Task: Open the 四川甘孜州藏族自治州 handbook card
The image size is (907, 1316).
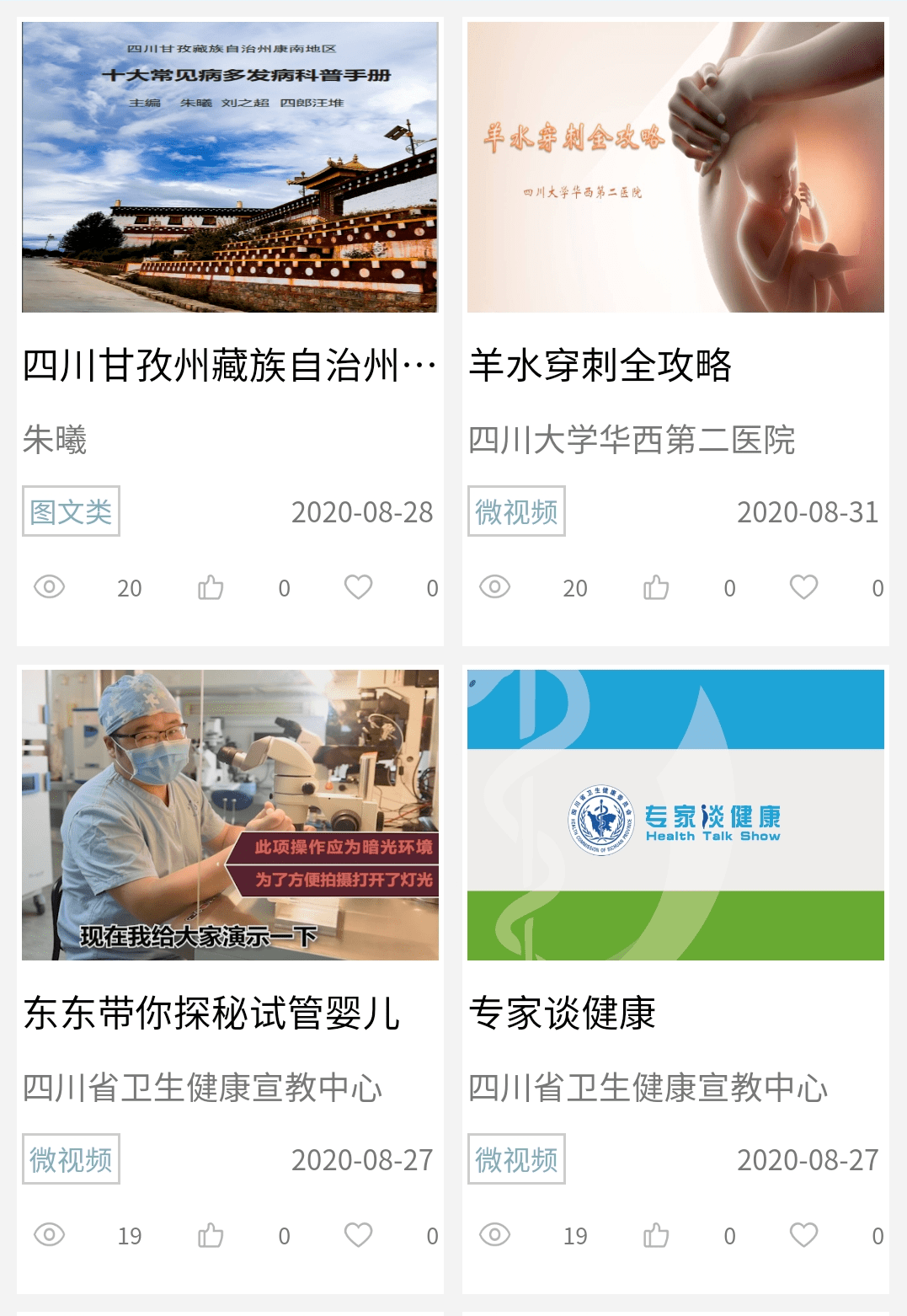Action: pyautogui.click(x=229, y=365)
